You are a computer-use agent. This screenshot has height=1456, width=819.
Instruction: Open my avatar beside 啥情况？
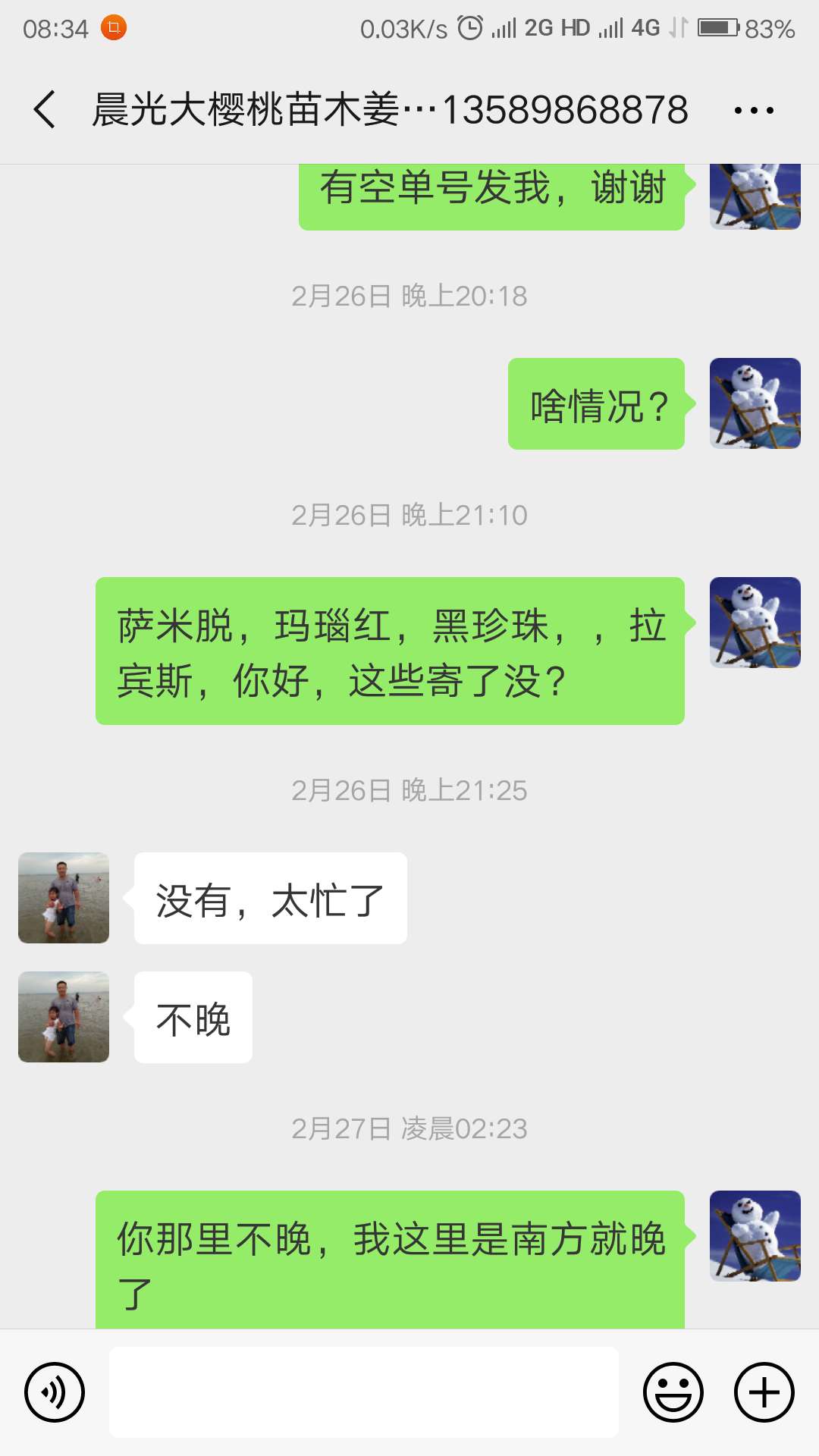click(755, 403)
